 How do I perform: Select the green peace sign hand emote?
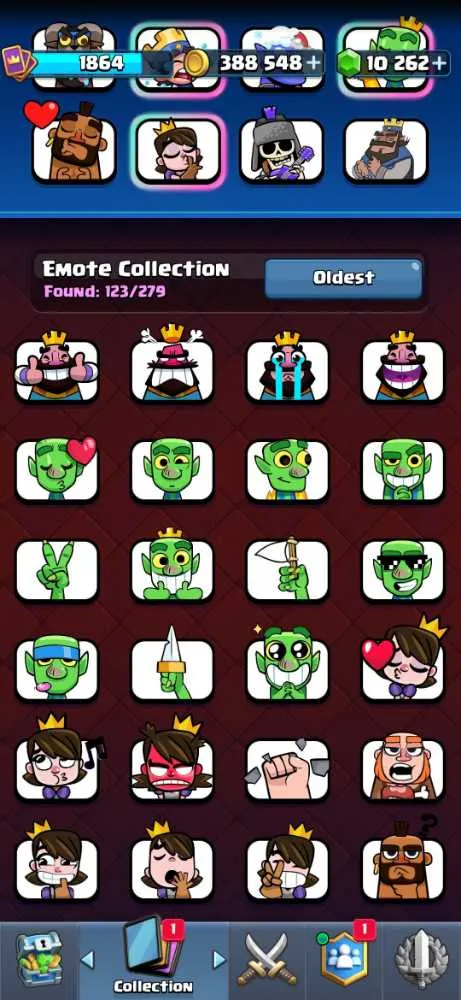pos(57,570)
